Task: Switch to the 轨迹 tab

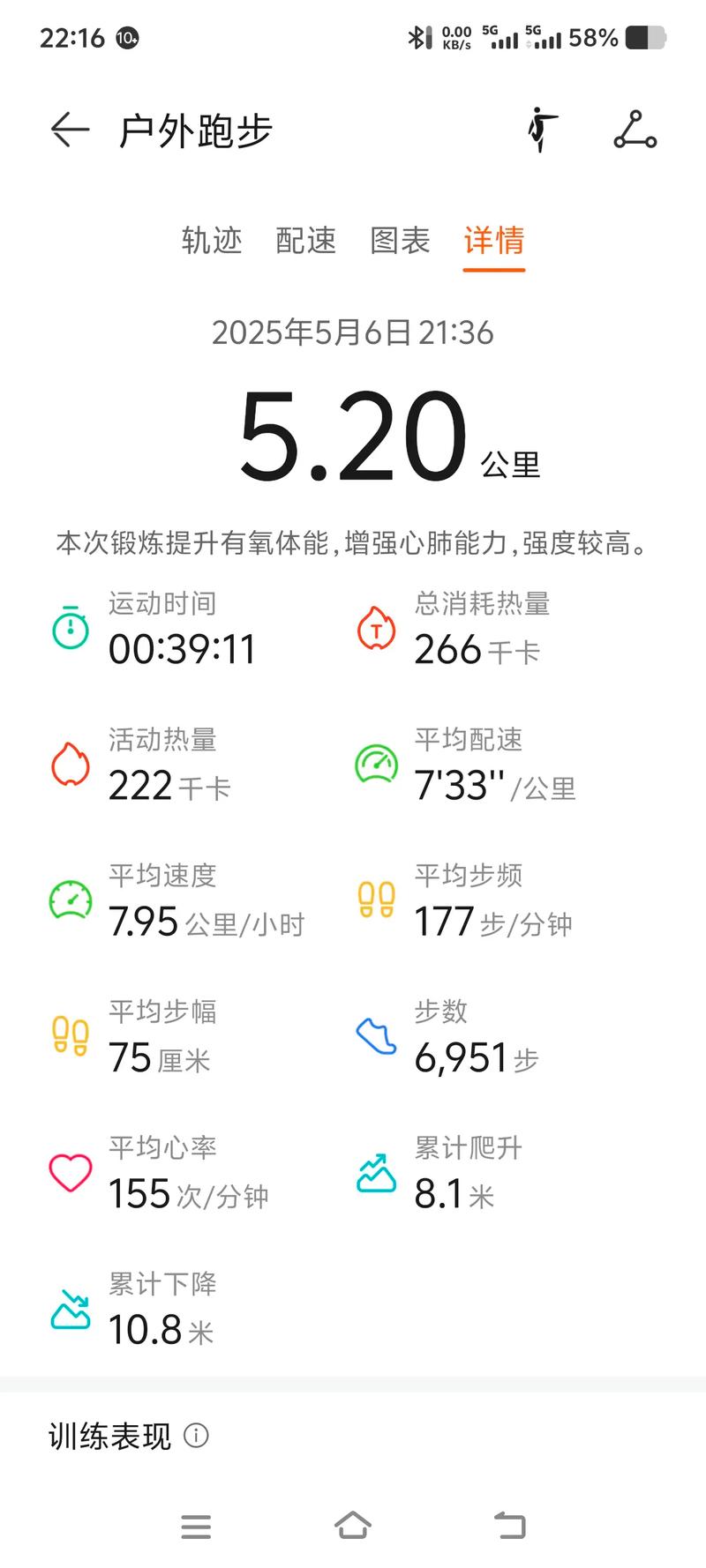Action: click(211, 241)
